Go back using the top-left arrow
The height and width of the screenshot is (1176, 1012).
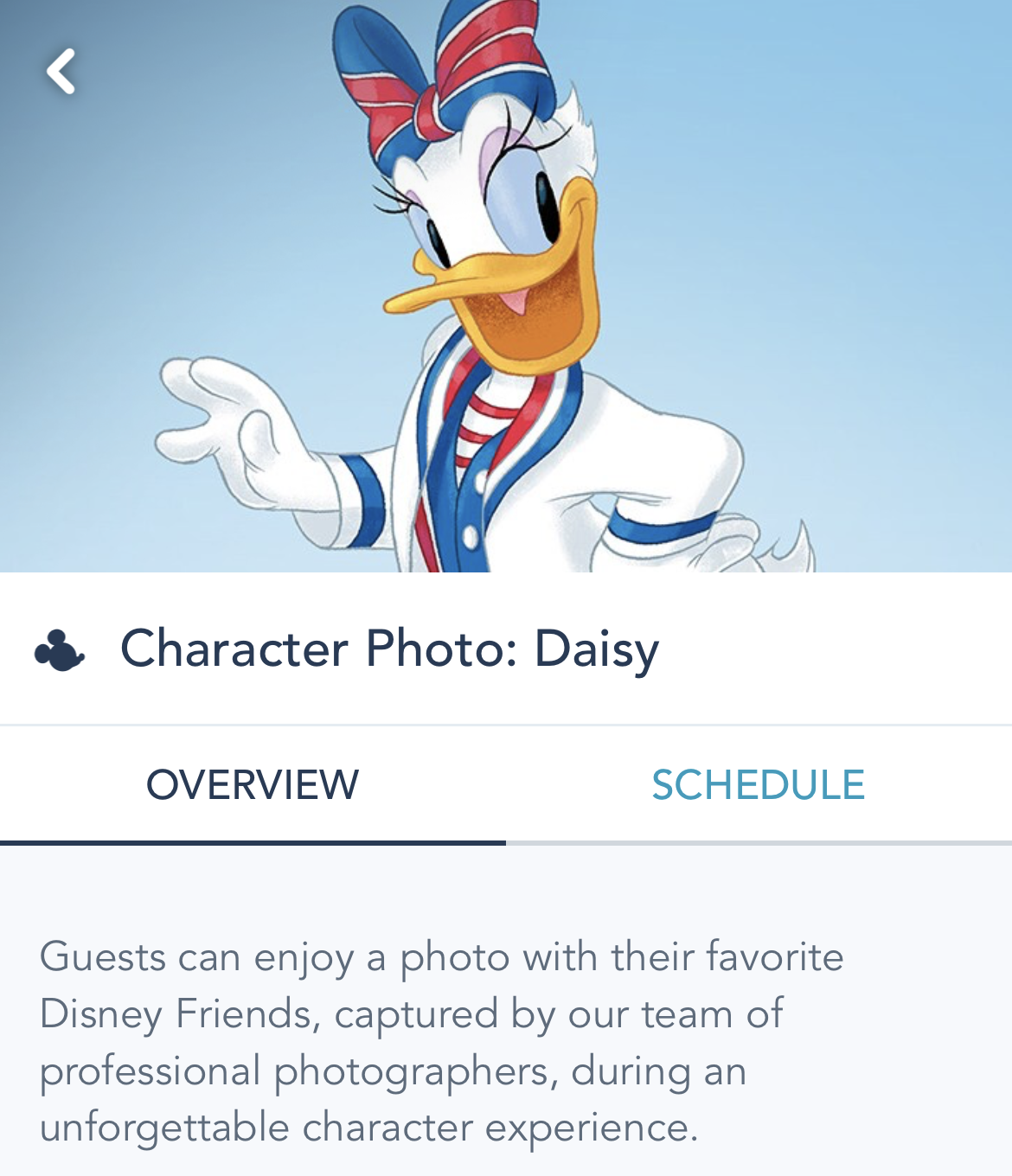(61, 70)
